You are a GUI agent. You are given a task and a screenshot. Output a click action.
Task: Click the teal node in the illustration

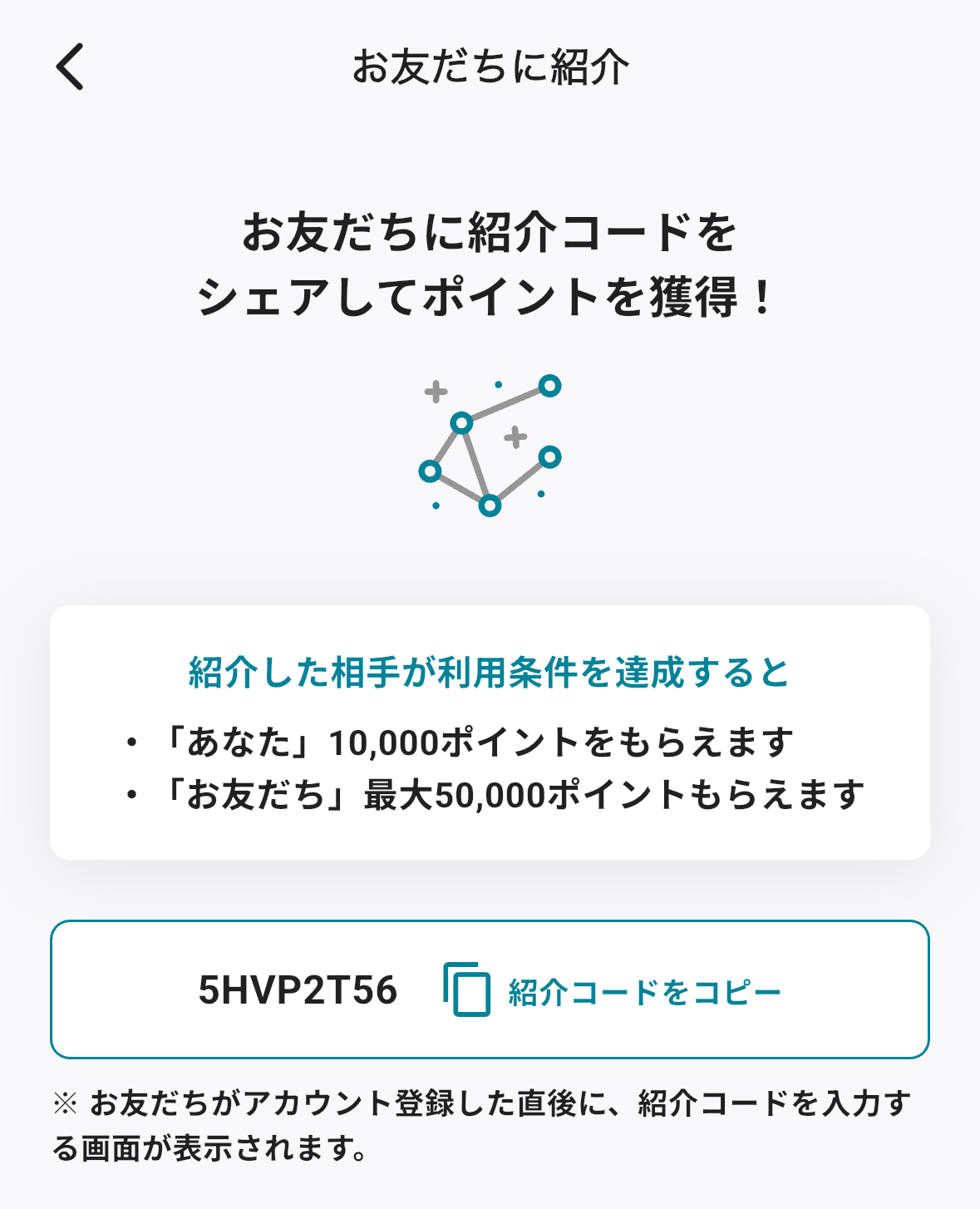[x=462, y=424]
